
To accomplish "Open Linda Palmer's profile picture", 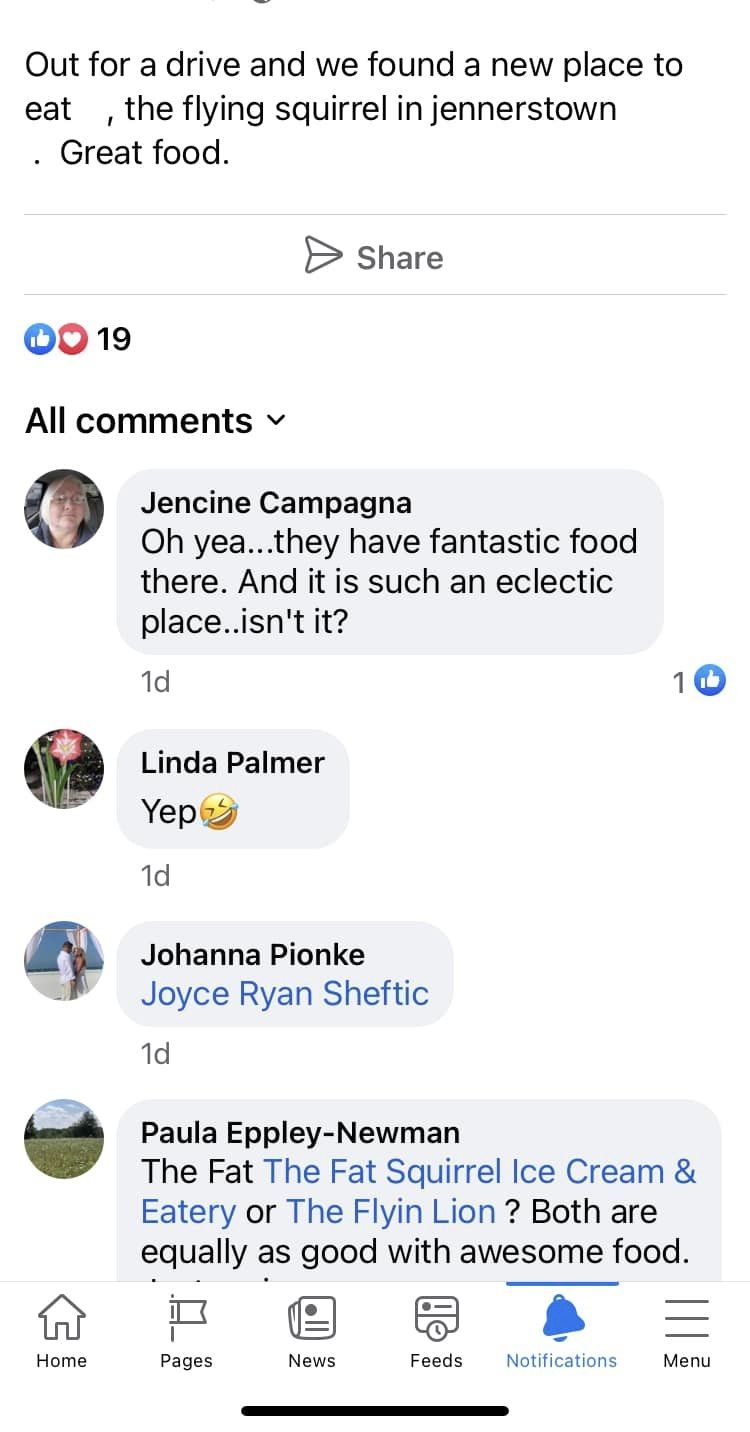I will [x=64, y=769].
